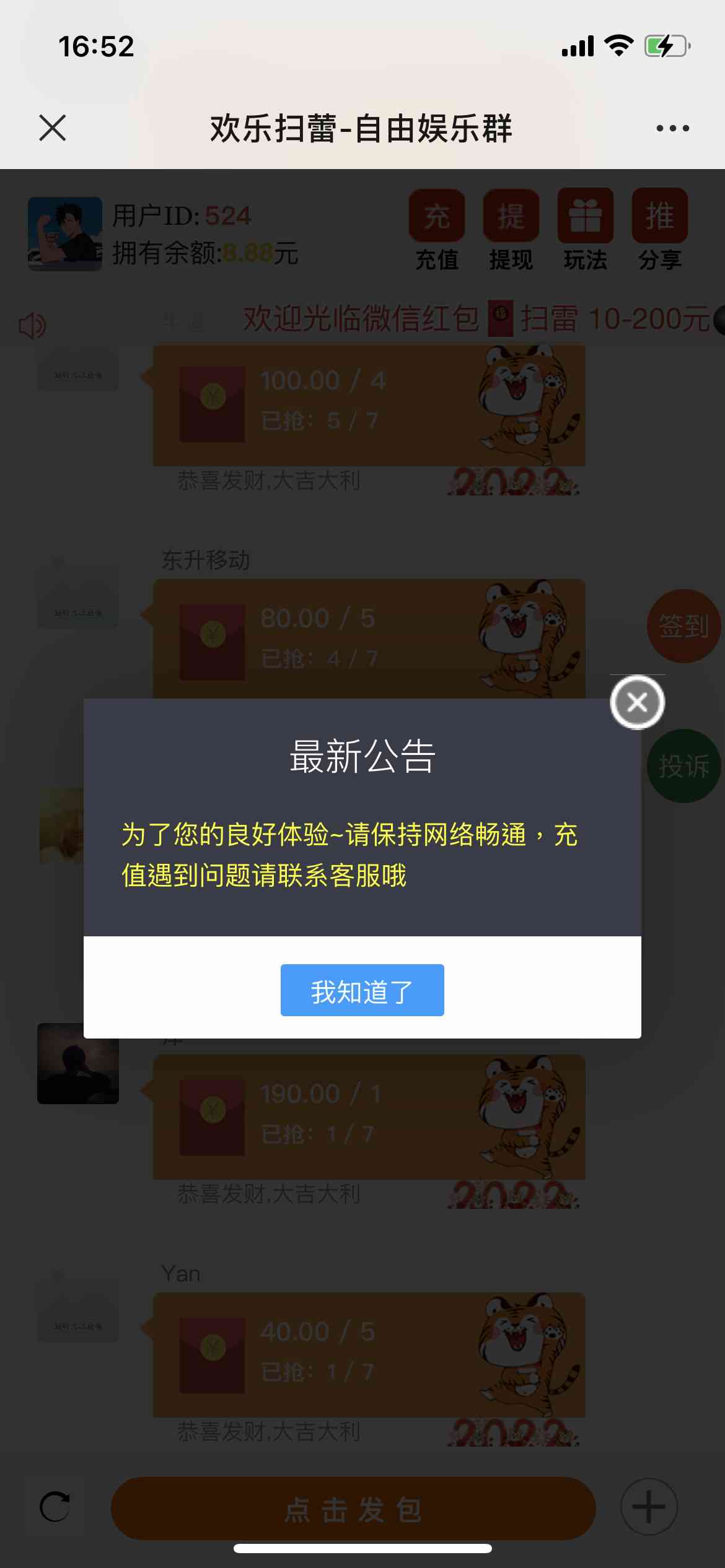This screenshot has width=725, height=1568.
Task: Open the three-dot overflow menu
Action: click(672, 128)
